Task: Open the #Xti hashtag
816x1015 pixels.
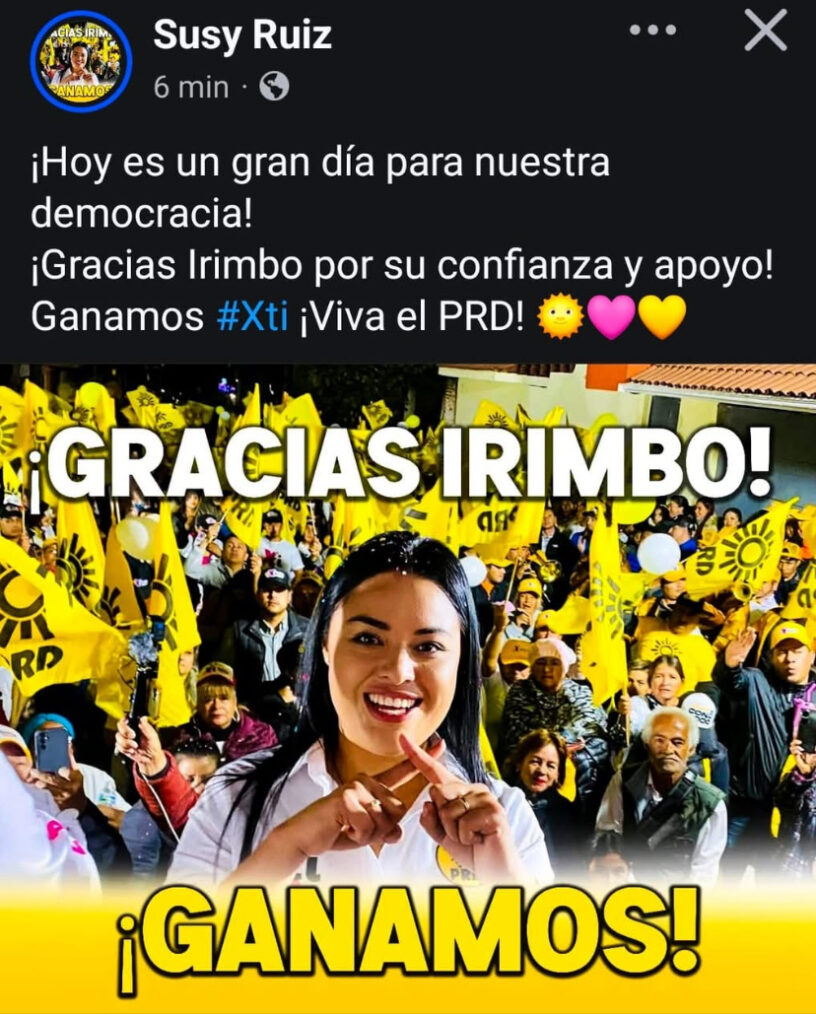Action: click(x=252, y=317)
